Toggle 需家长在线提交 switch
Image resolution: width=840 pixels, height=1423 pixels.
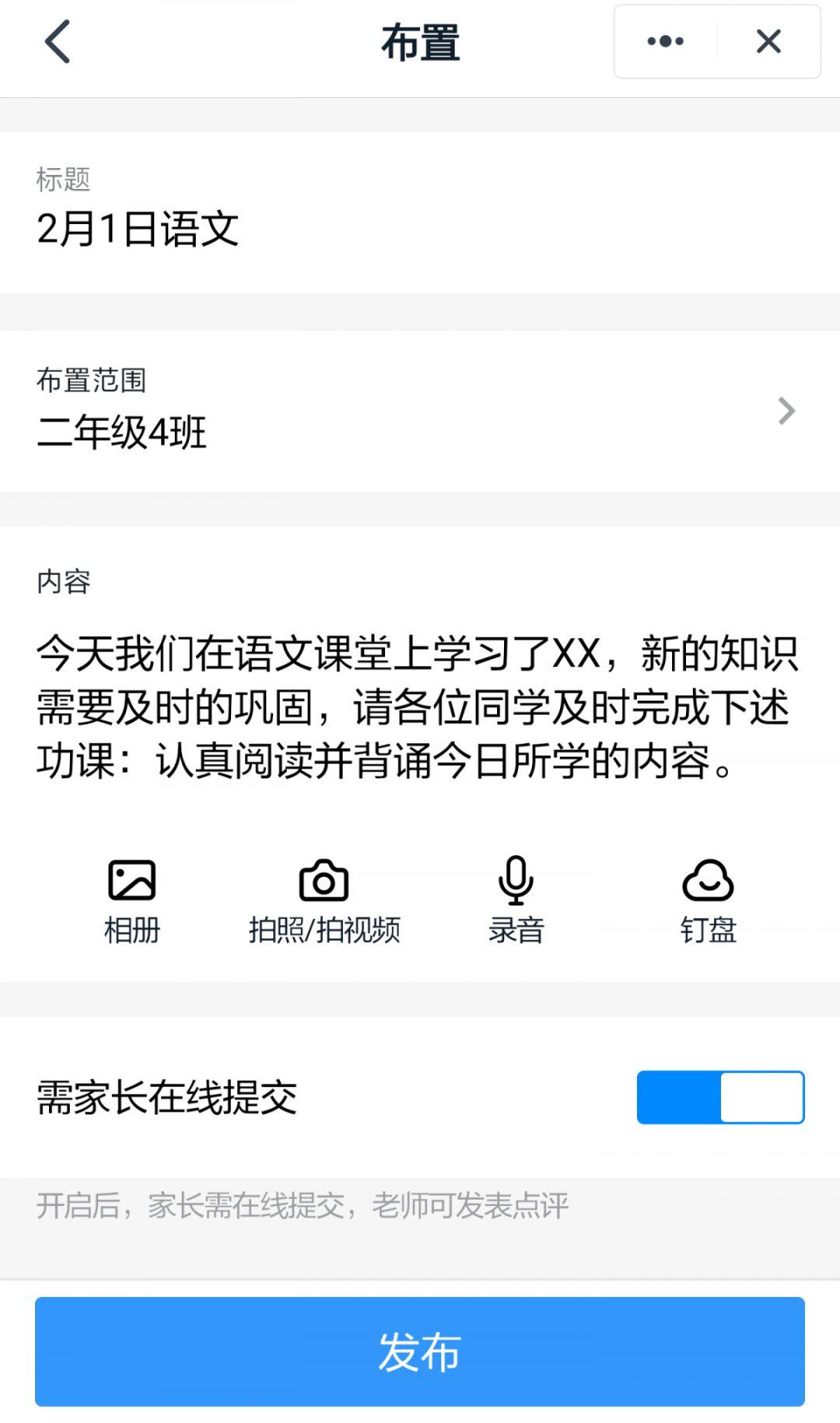point(720,1097)
